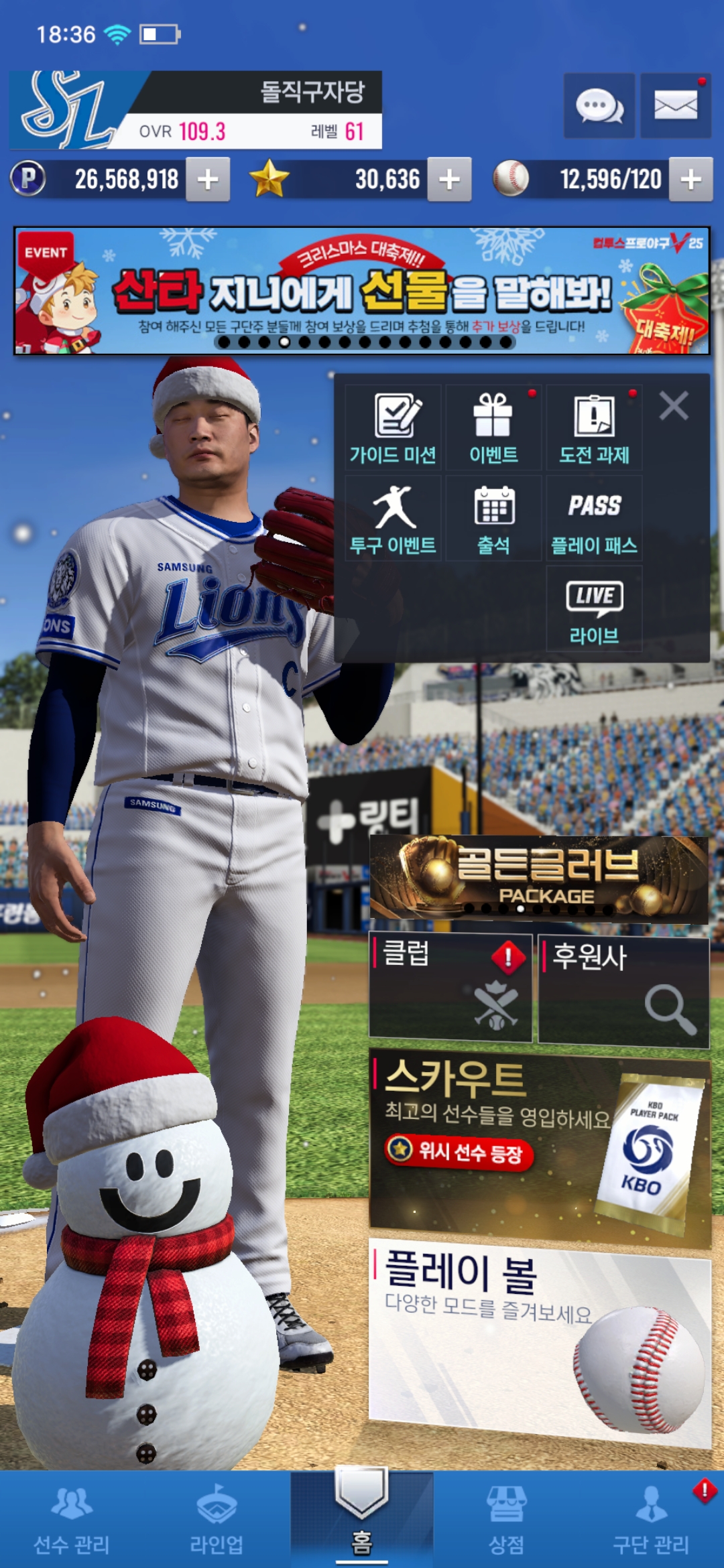Refill baseballs with the plus button
The height and width of the screenshot is (1568, 724).
pos(690,180)
